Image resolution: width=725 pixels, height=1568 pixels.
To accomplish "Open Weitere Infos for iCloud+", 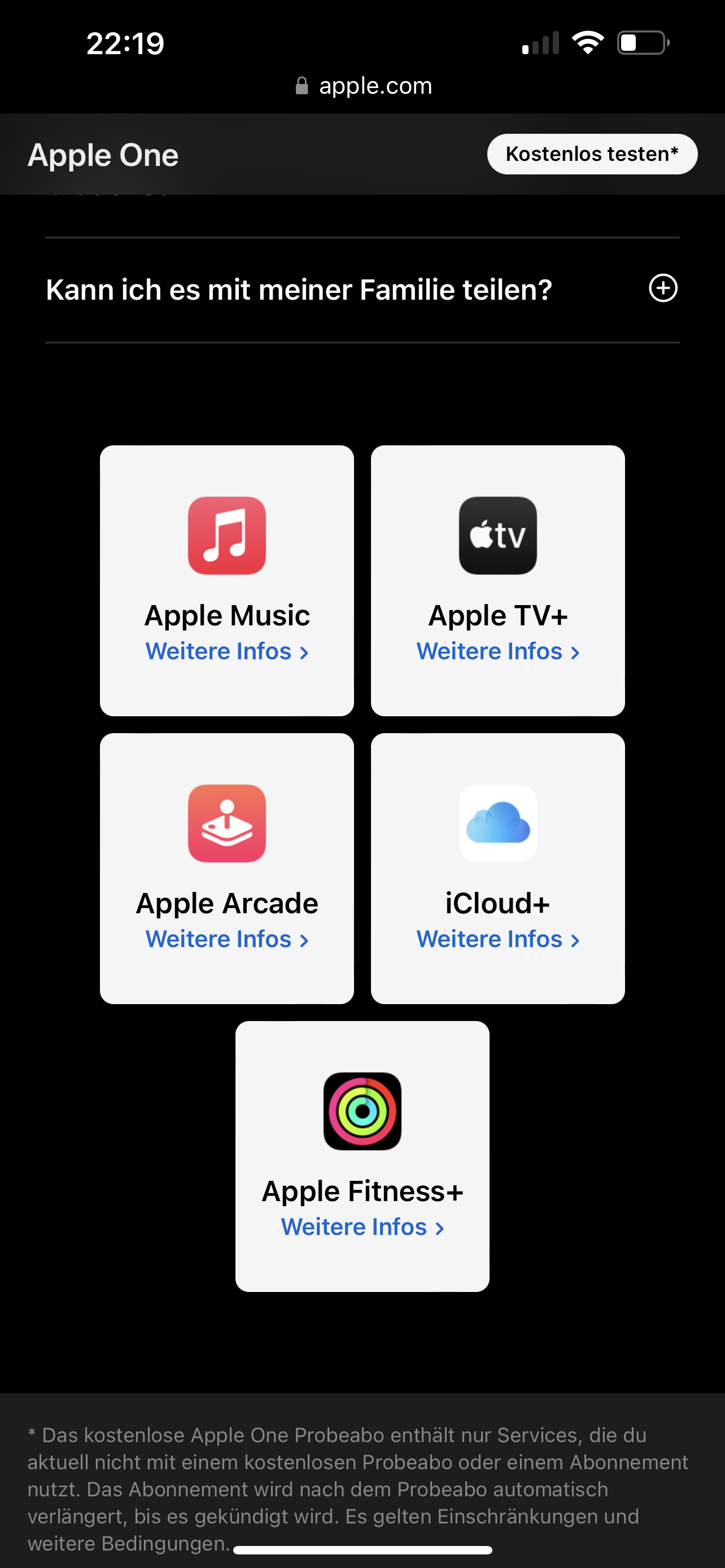I will [x=497, y=939].
